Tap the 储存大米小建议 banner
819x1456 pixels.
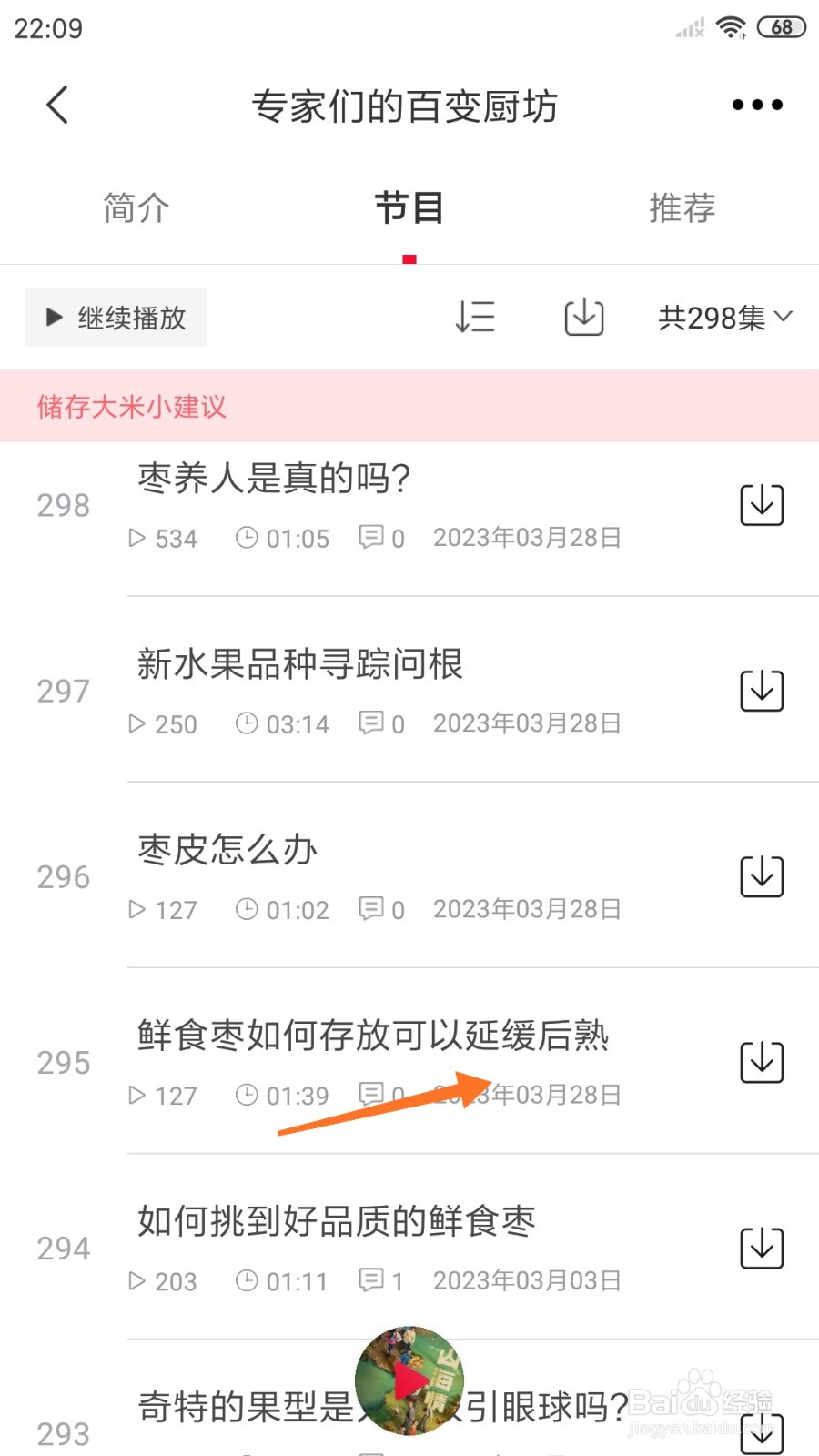click(x=132, y=407)
